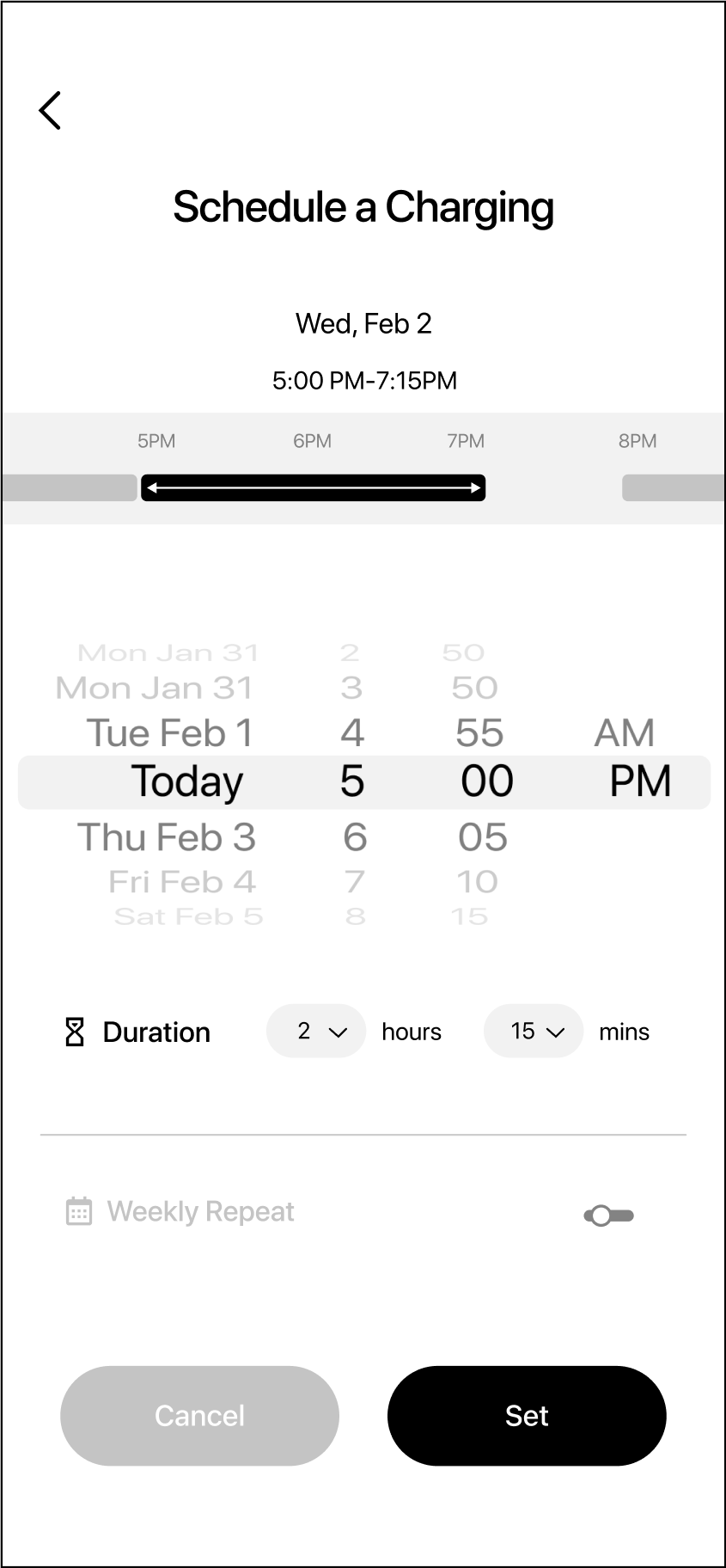The width and height of the screenshot is (726, 1568).
Task: Pick 55 in the minutes wheel
Action: pyautogui.click(x=479, y=732)
